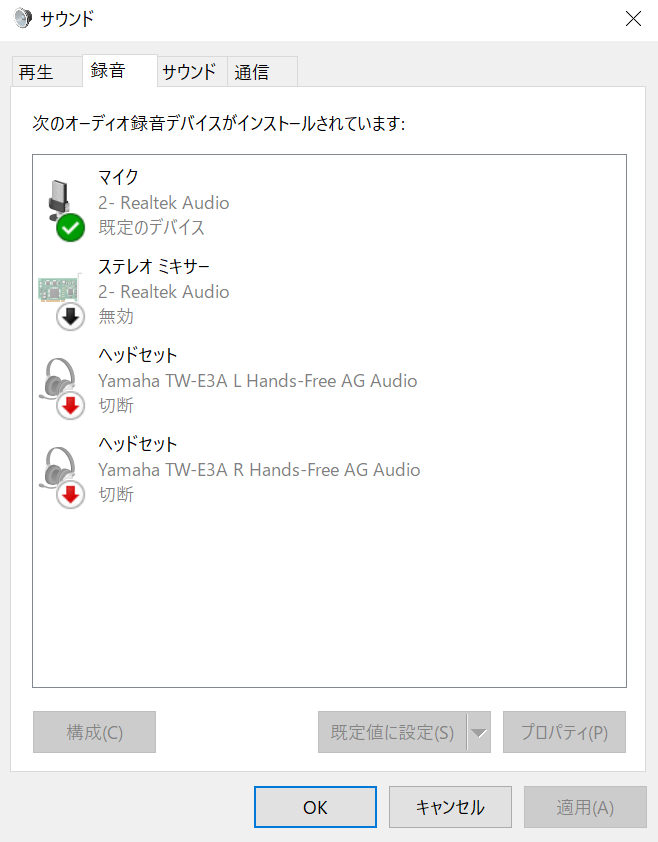Switch to the 通信 tab

[x=252, y=72]
